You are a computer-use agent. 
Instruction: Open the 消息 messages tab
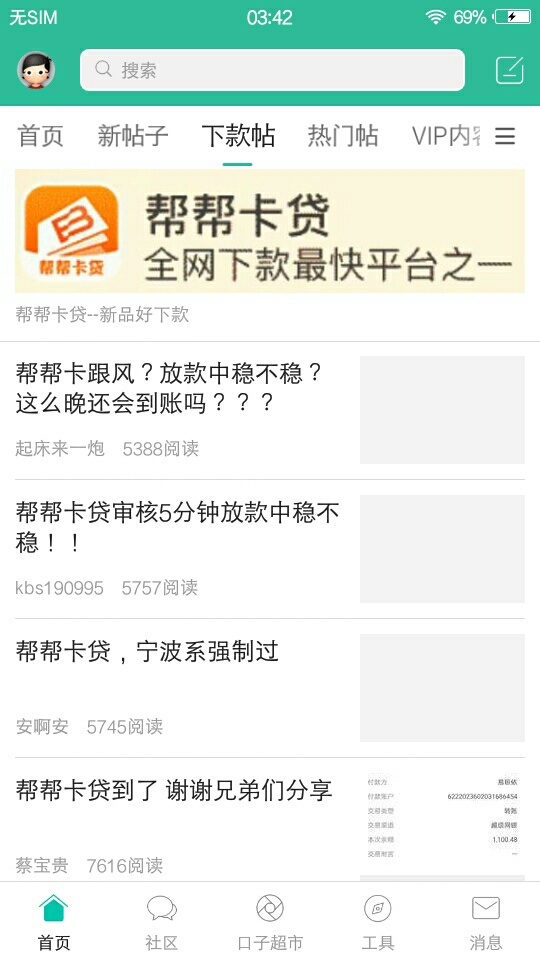point(486,922)
